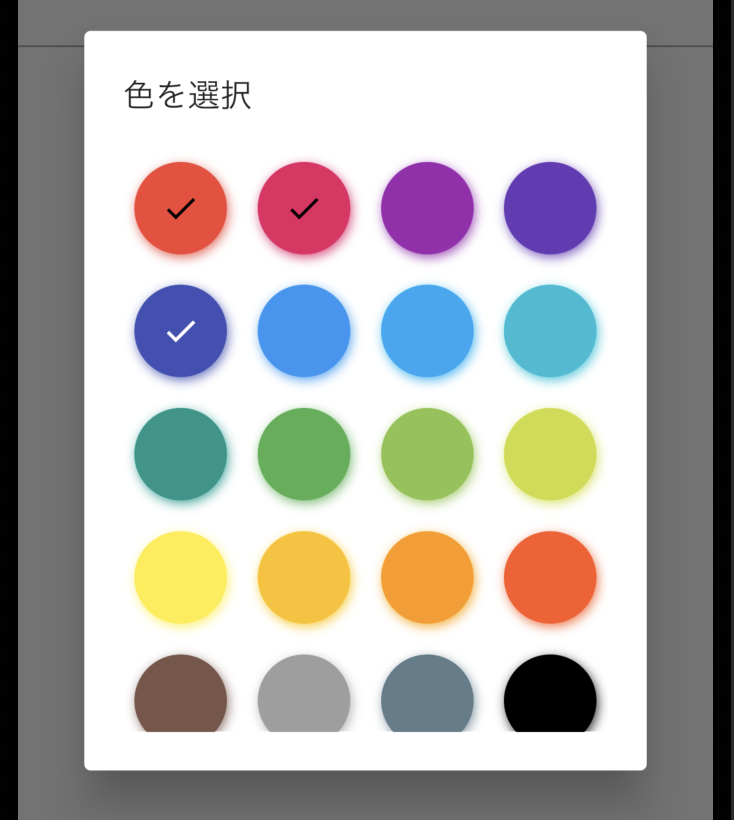Select the green color swatch
This screenshot has width=734, height=820.
[x=304, y=454]
